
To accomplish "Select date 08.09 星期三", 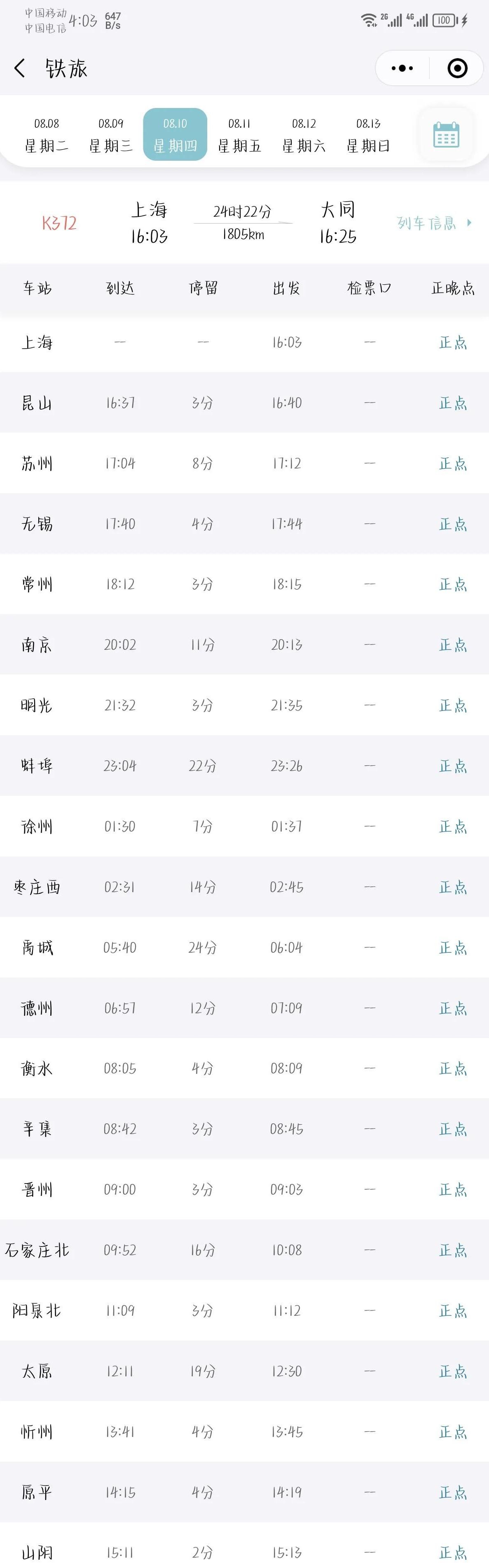I will (x=111, y=135).
